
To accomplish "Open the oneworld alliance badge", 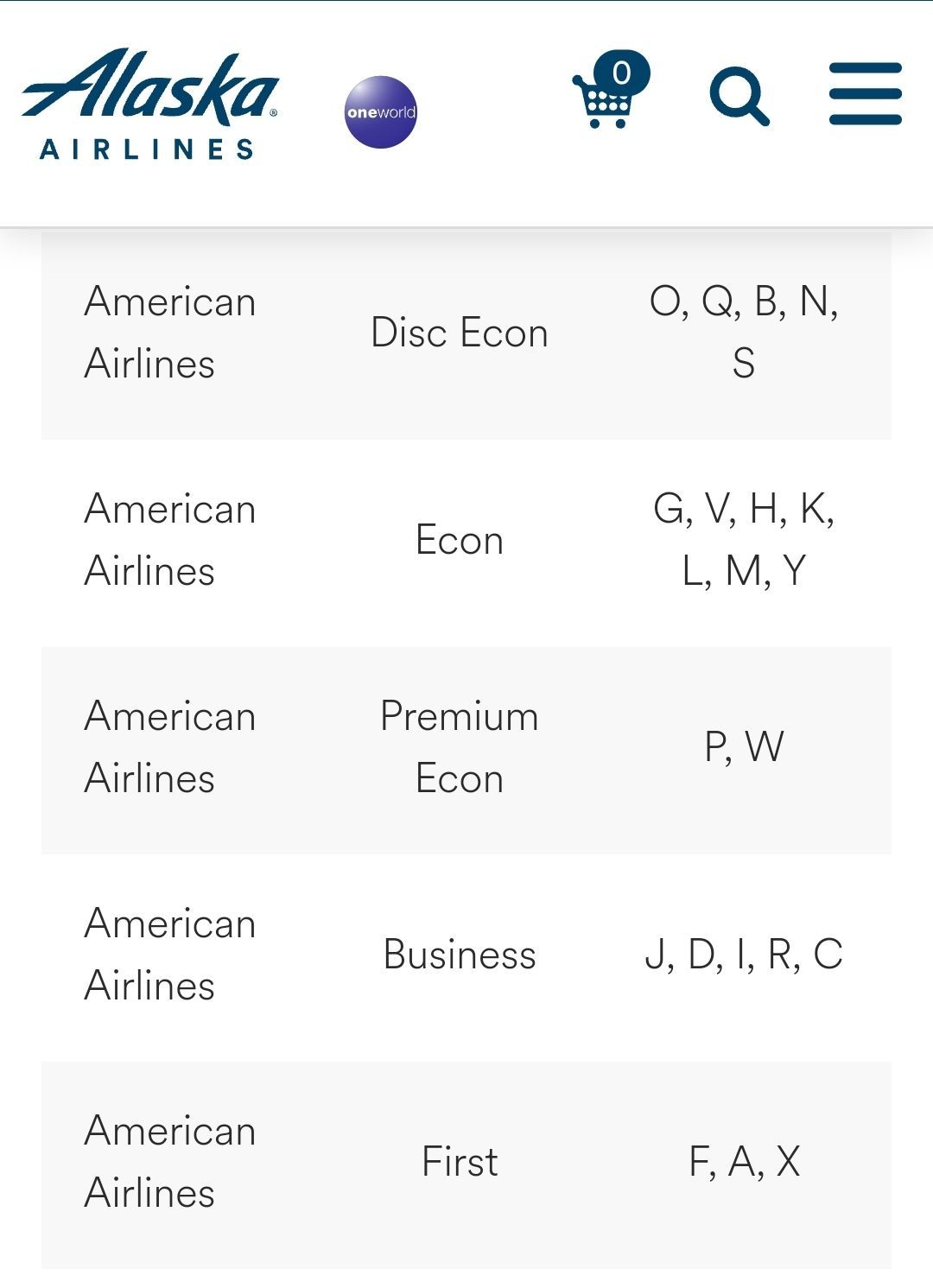I will (x=381, y=112).
